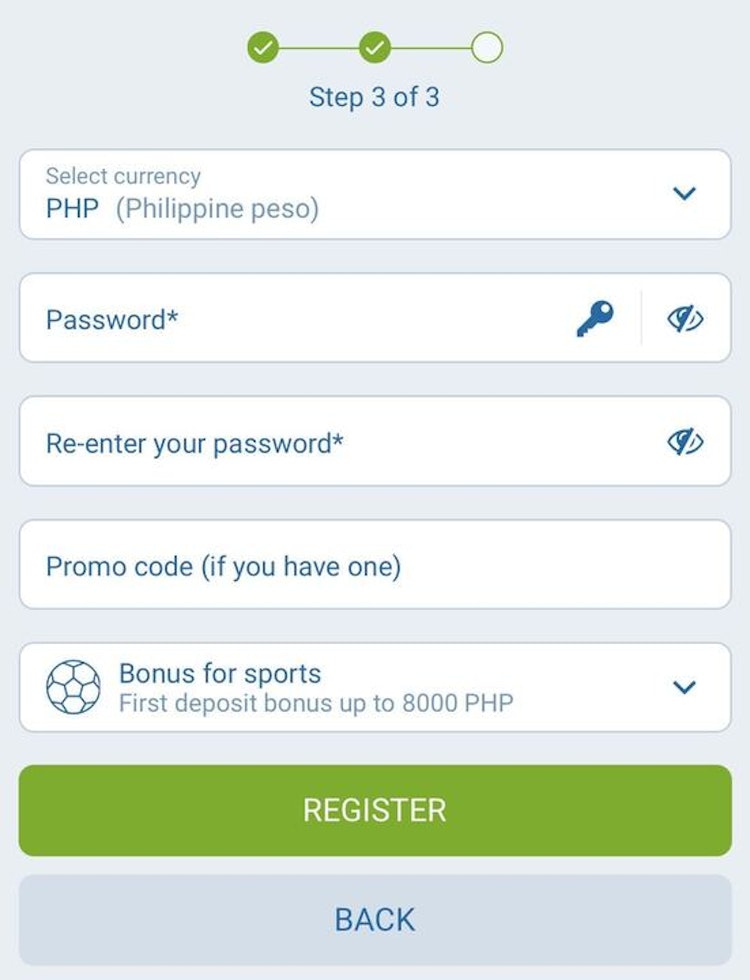Select the unfilled third step circle
The width and height of the screenshot is (750, 980).
(487, 46)
